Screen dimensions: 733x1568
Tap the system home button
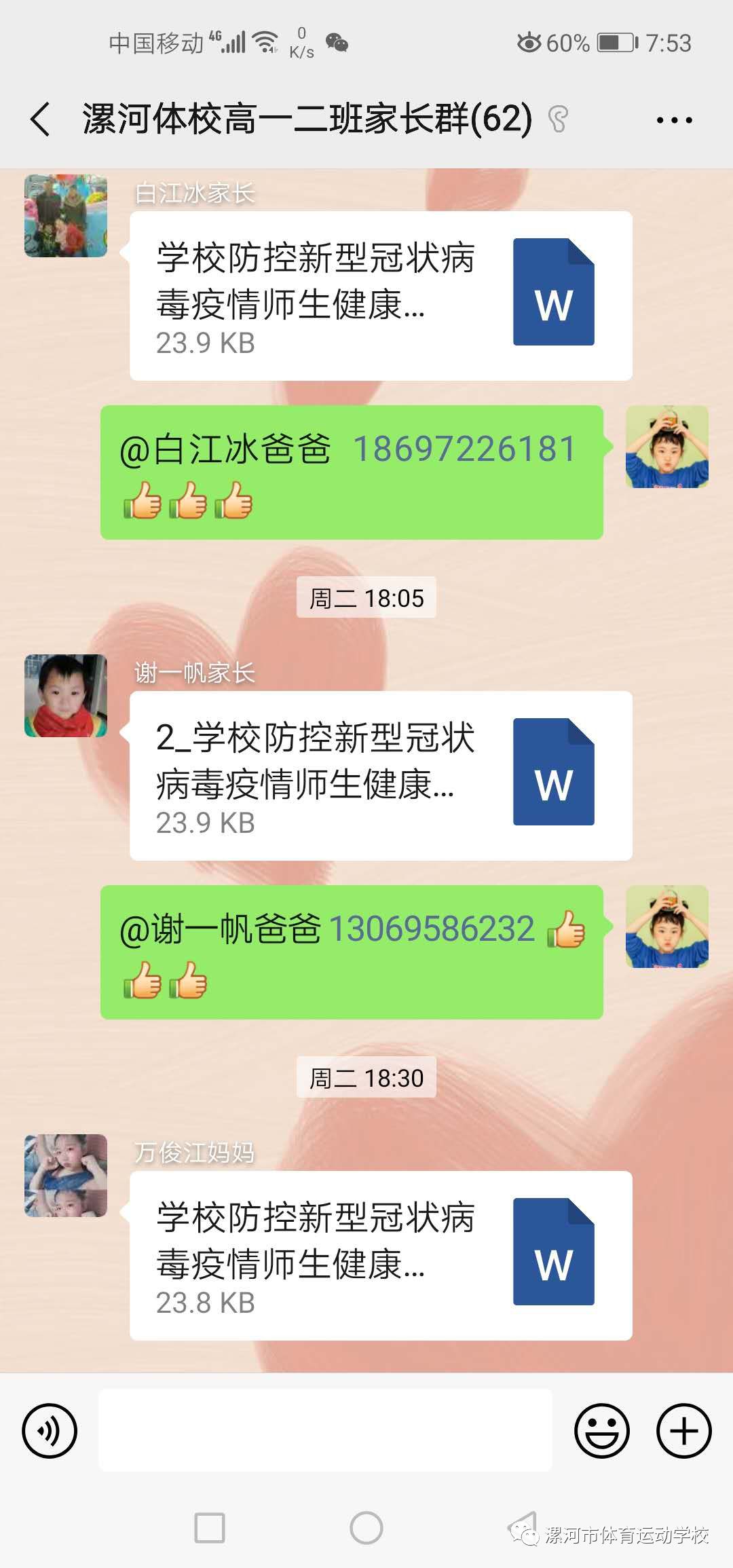366,1528
